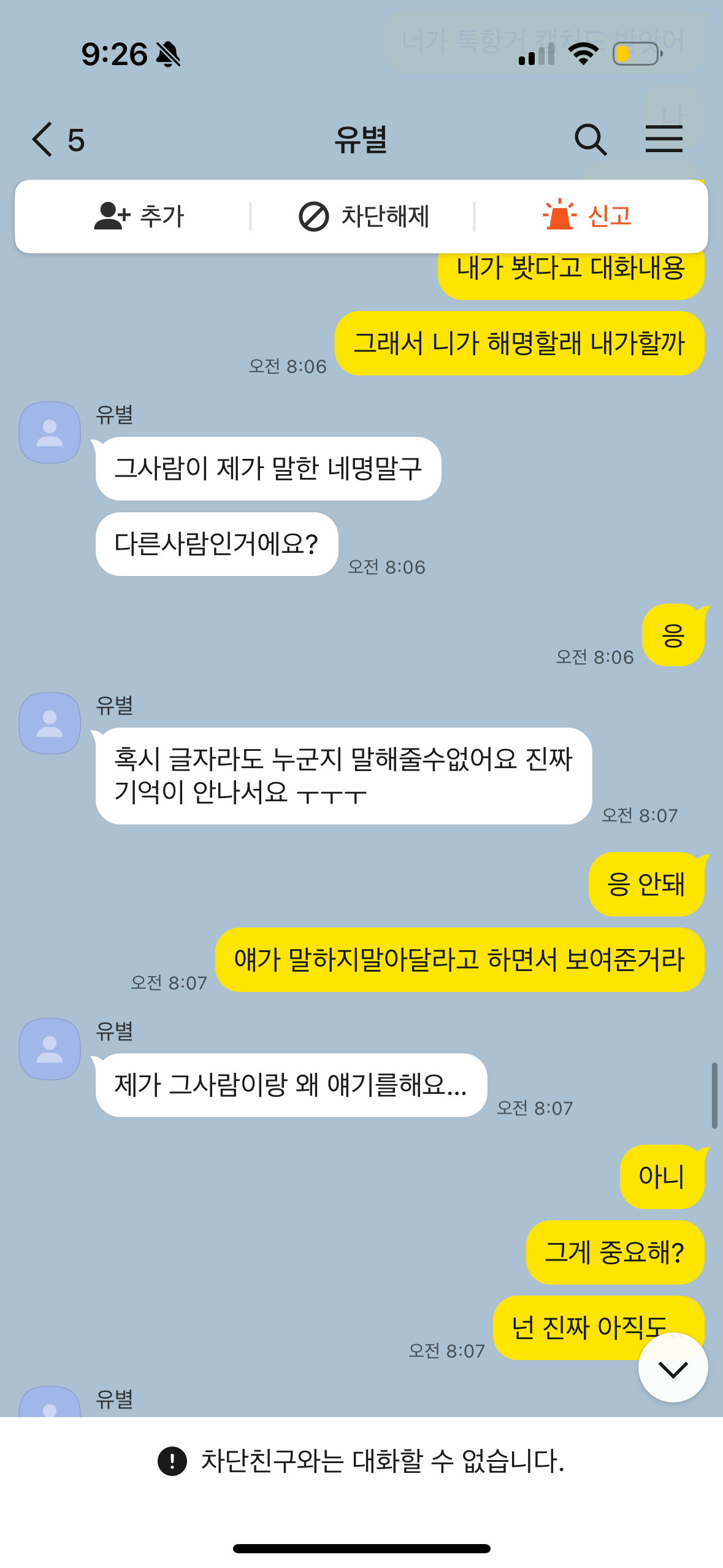Unblock this contact via 차단해제
723x1568 pixels.
364,217
